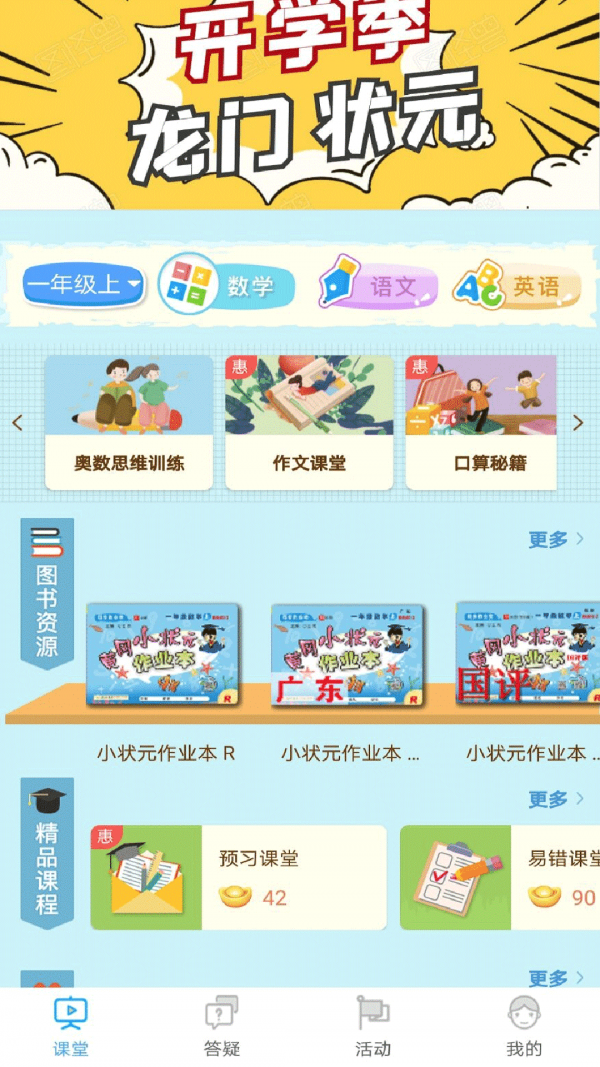
Task: Select the 英语 subject
Action: 517,287
